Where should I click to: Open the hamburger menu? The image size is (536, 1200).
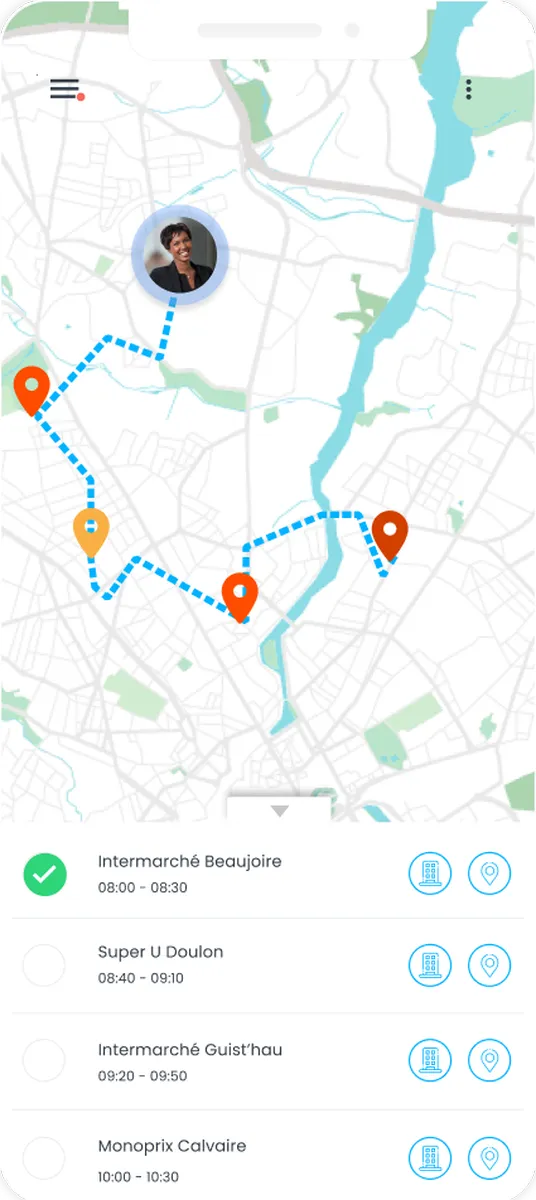pos(66,89)
